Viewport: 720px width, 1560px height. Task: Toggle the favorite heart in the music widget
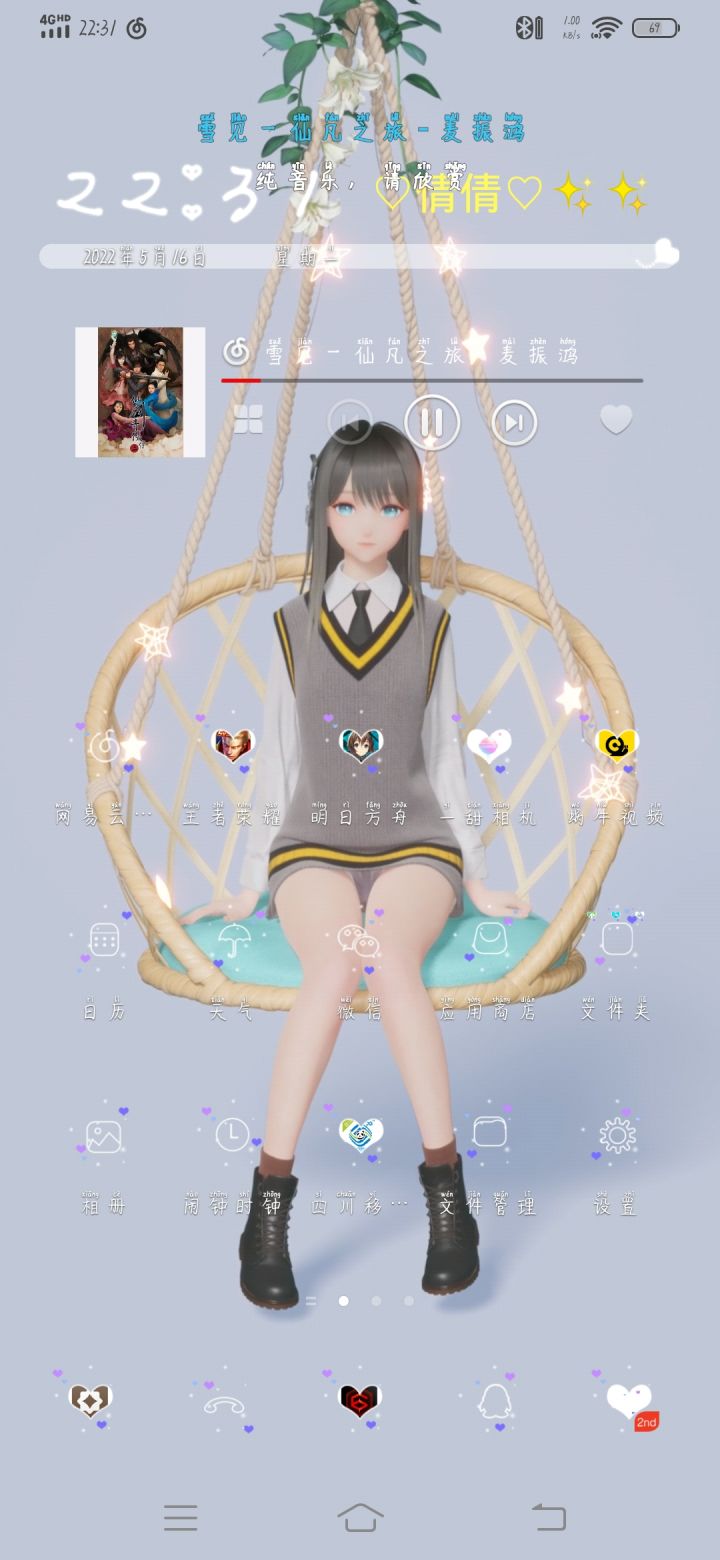click(x=616, y=420)
